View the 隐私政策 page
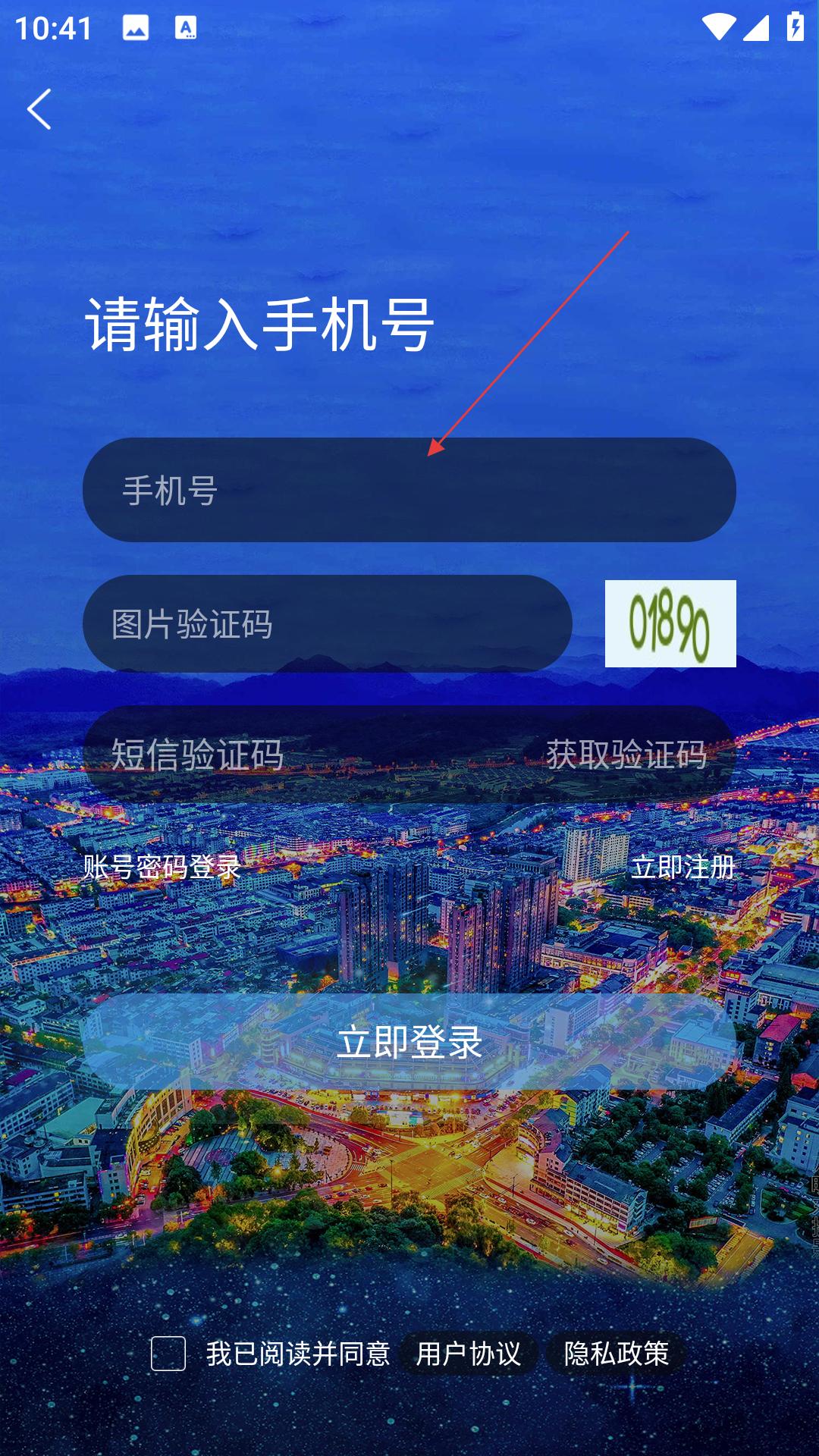The image size is (819, 1456). coord(616,1354)
